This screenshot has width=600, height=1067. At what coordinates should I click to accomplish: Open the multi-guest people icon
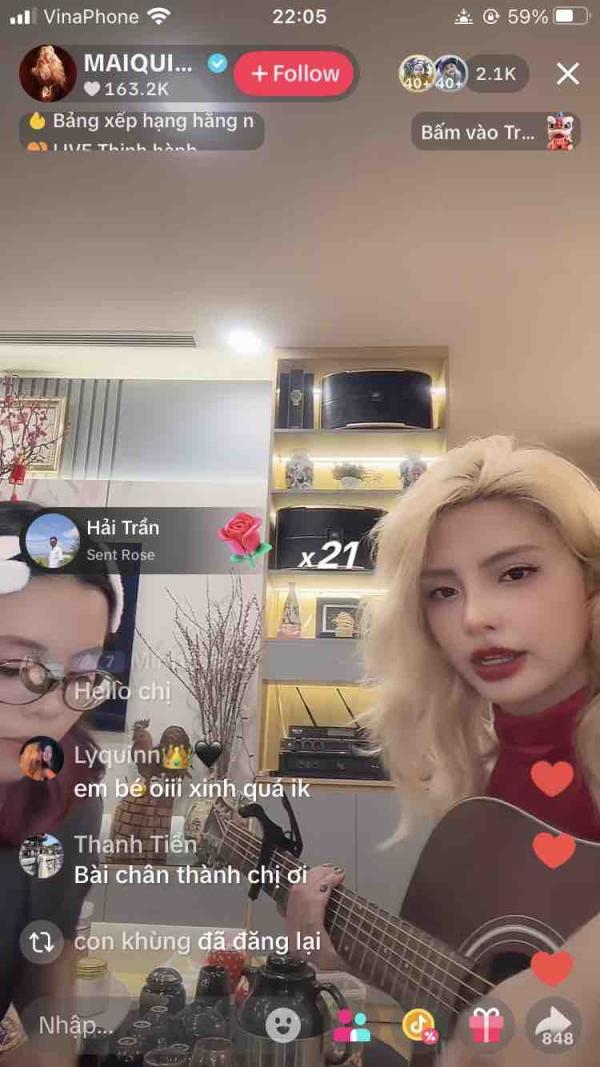tap(351, 1025)
